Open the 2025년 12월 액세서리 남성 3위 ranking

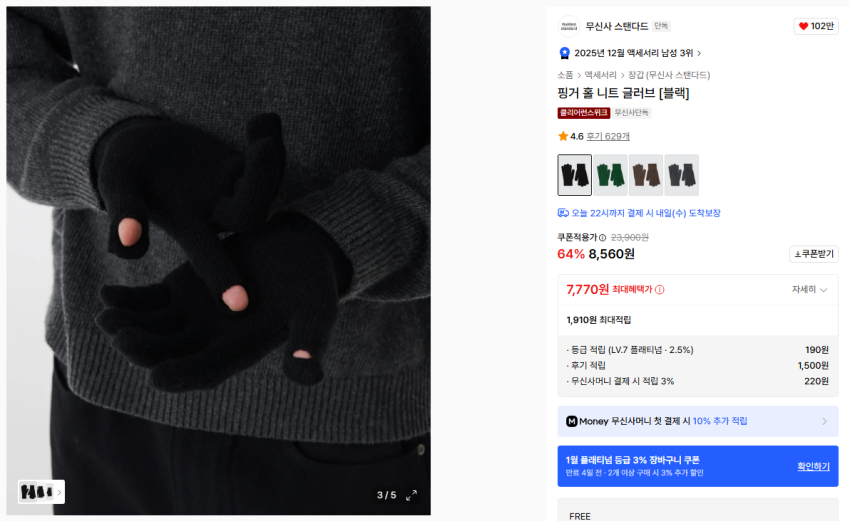633,53
